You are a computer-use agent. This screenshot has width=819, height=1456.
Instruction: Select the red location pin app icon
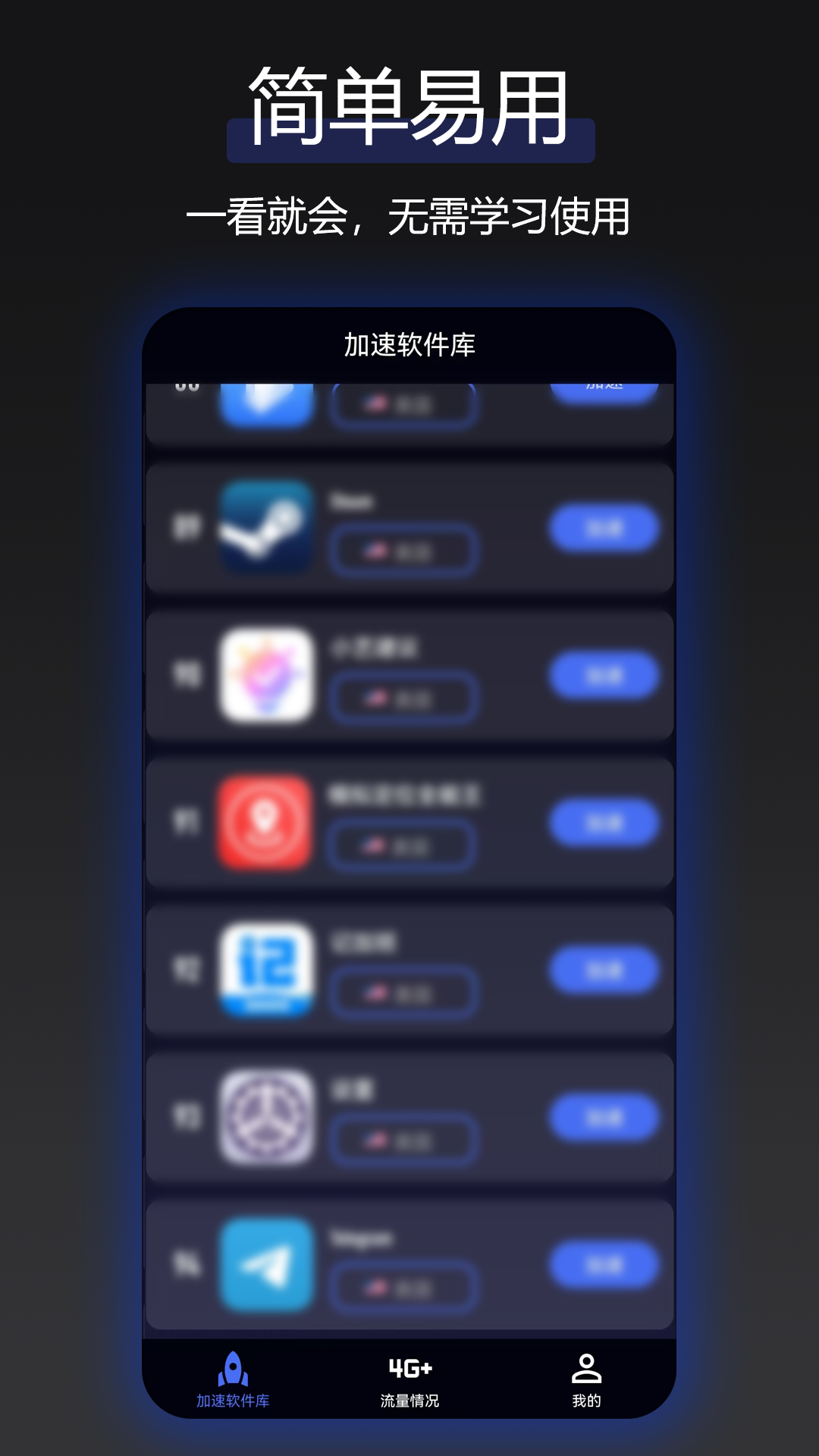(265, 821)
